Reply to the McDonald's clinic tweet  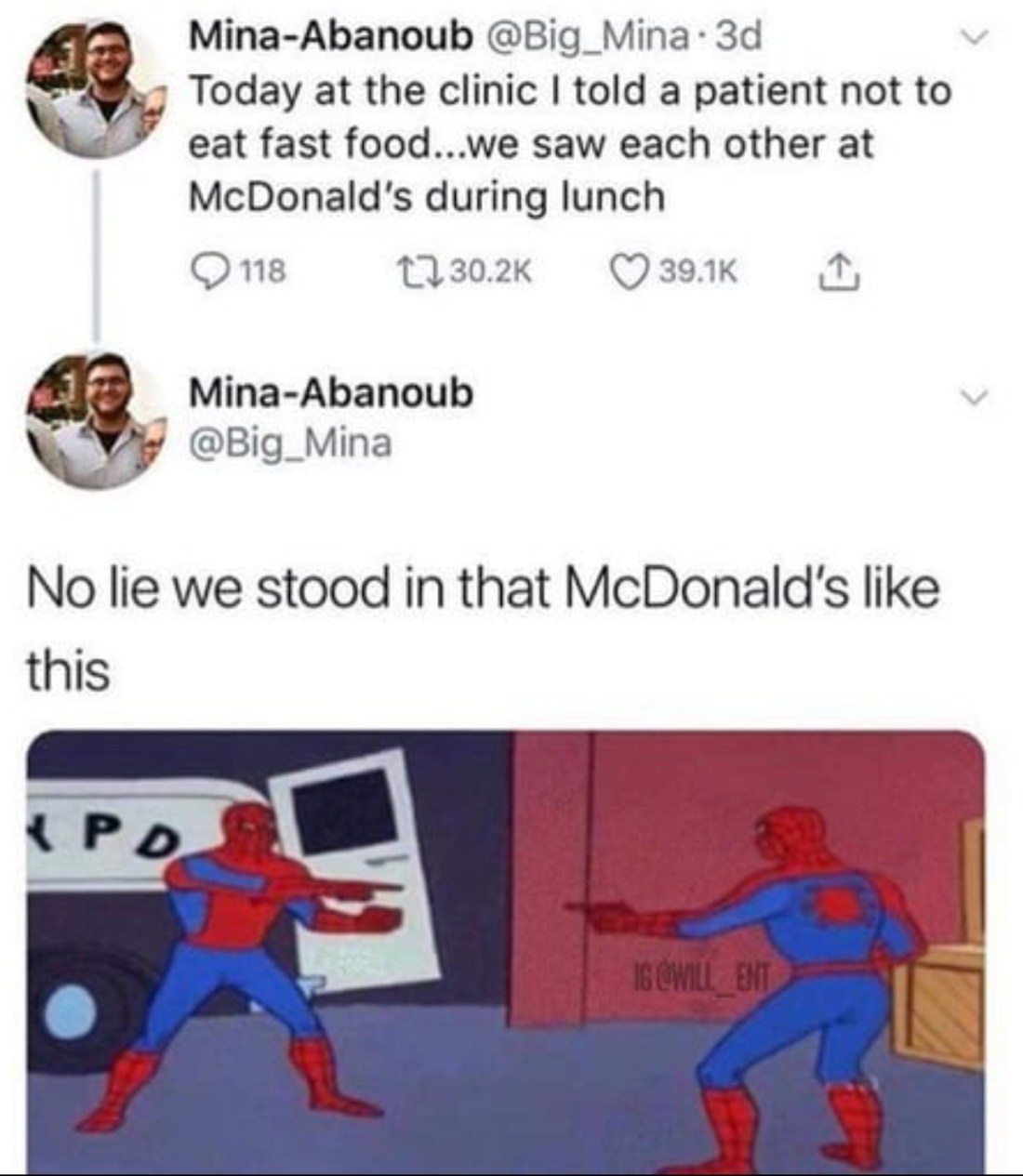pyautogui.click(x=209, y=271)
